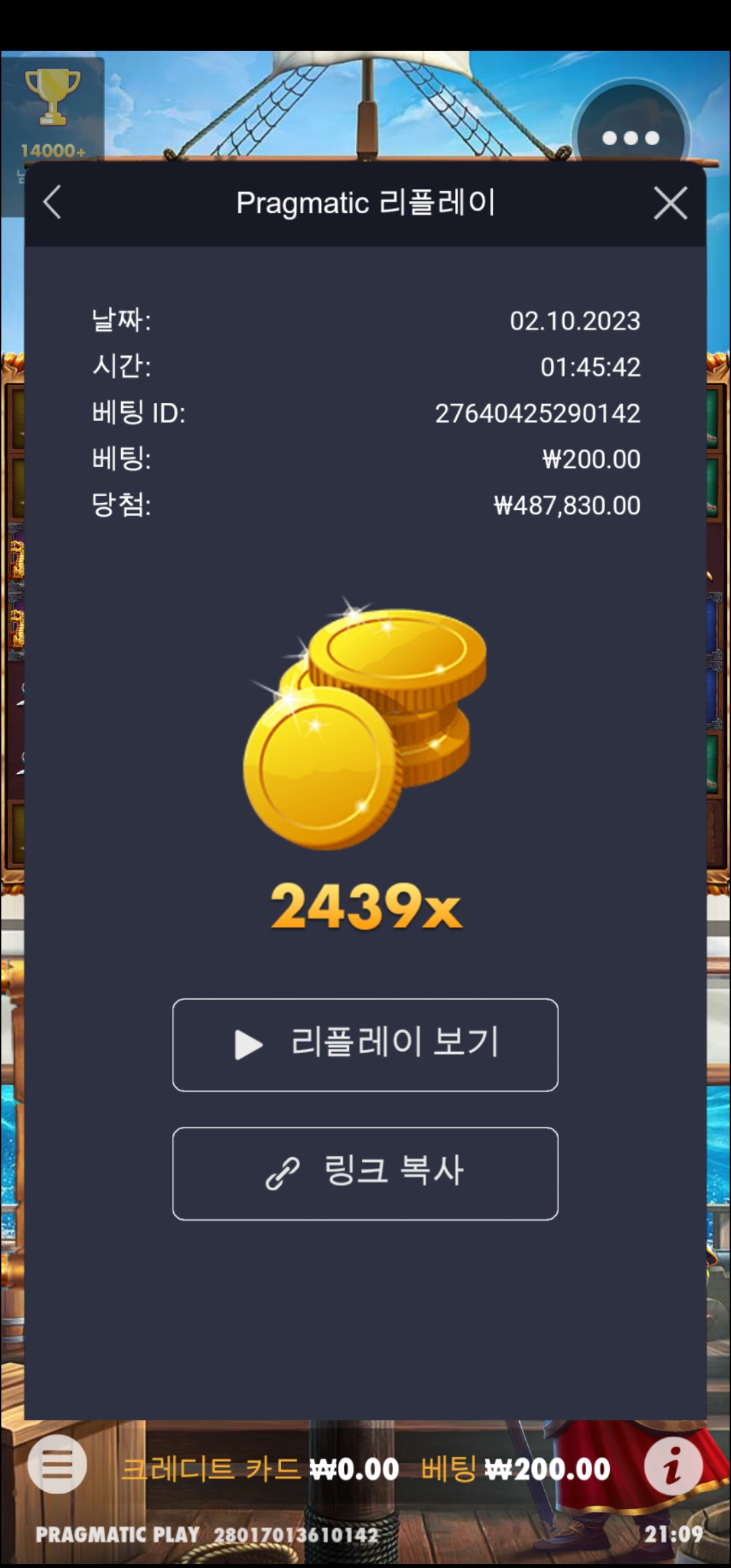Go back with the left arrow
This screenshot has width=731, height=1568.
click(52, 202)
